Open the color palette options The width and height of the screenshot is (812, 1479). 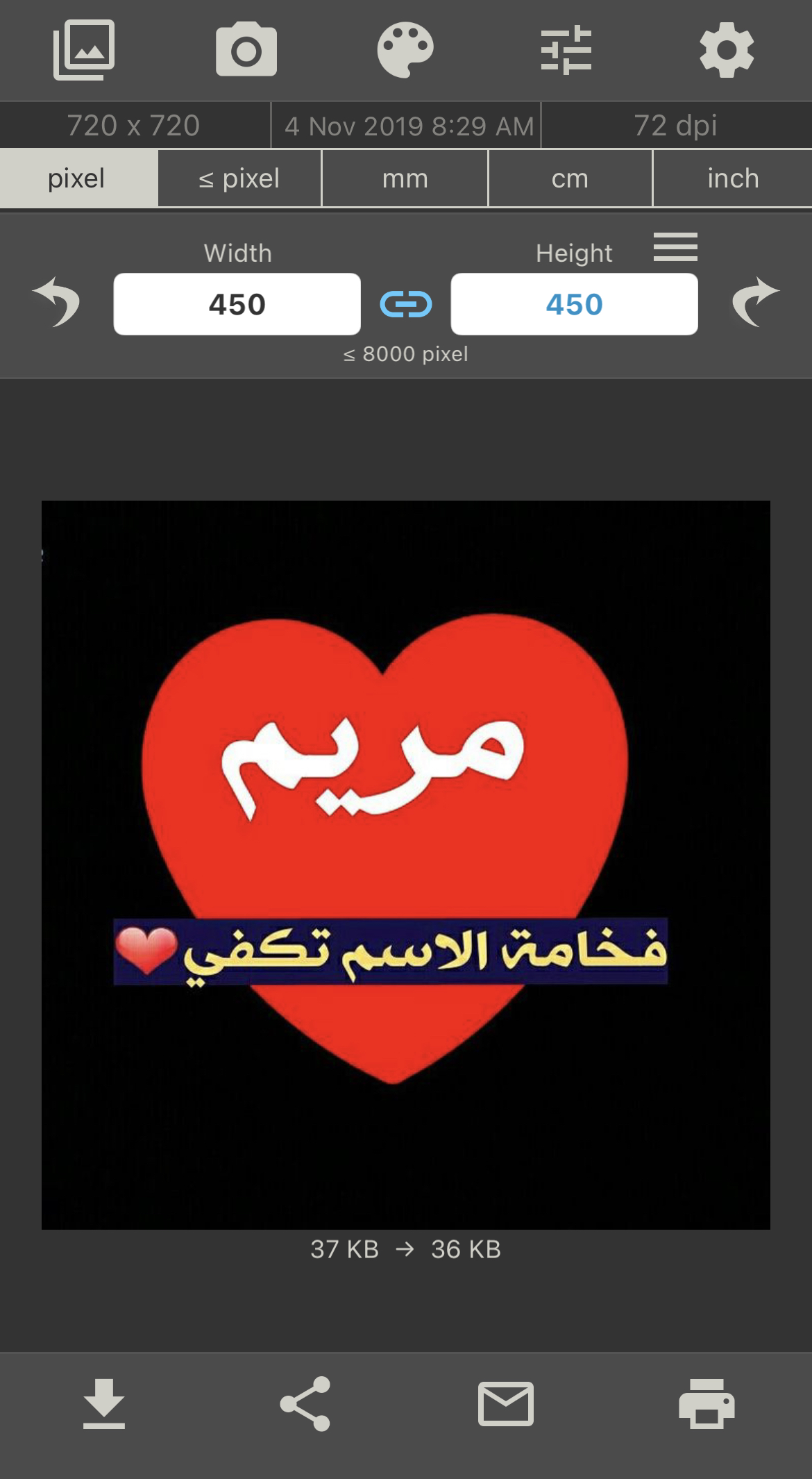pos(405,50)
